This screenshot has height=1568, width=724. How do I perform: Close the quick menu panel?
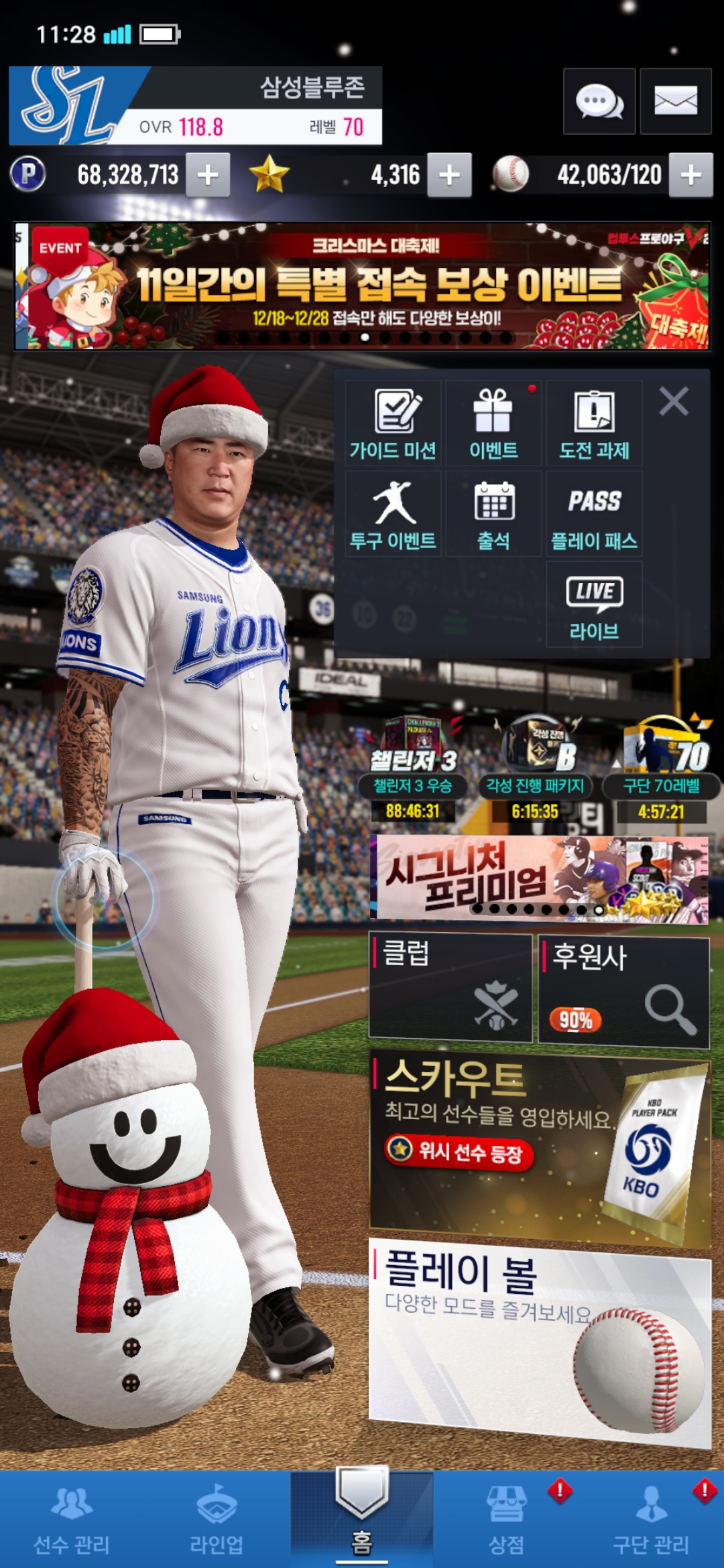point(674,402)
